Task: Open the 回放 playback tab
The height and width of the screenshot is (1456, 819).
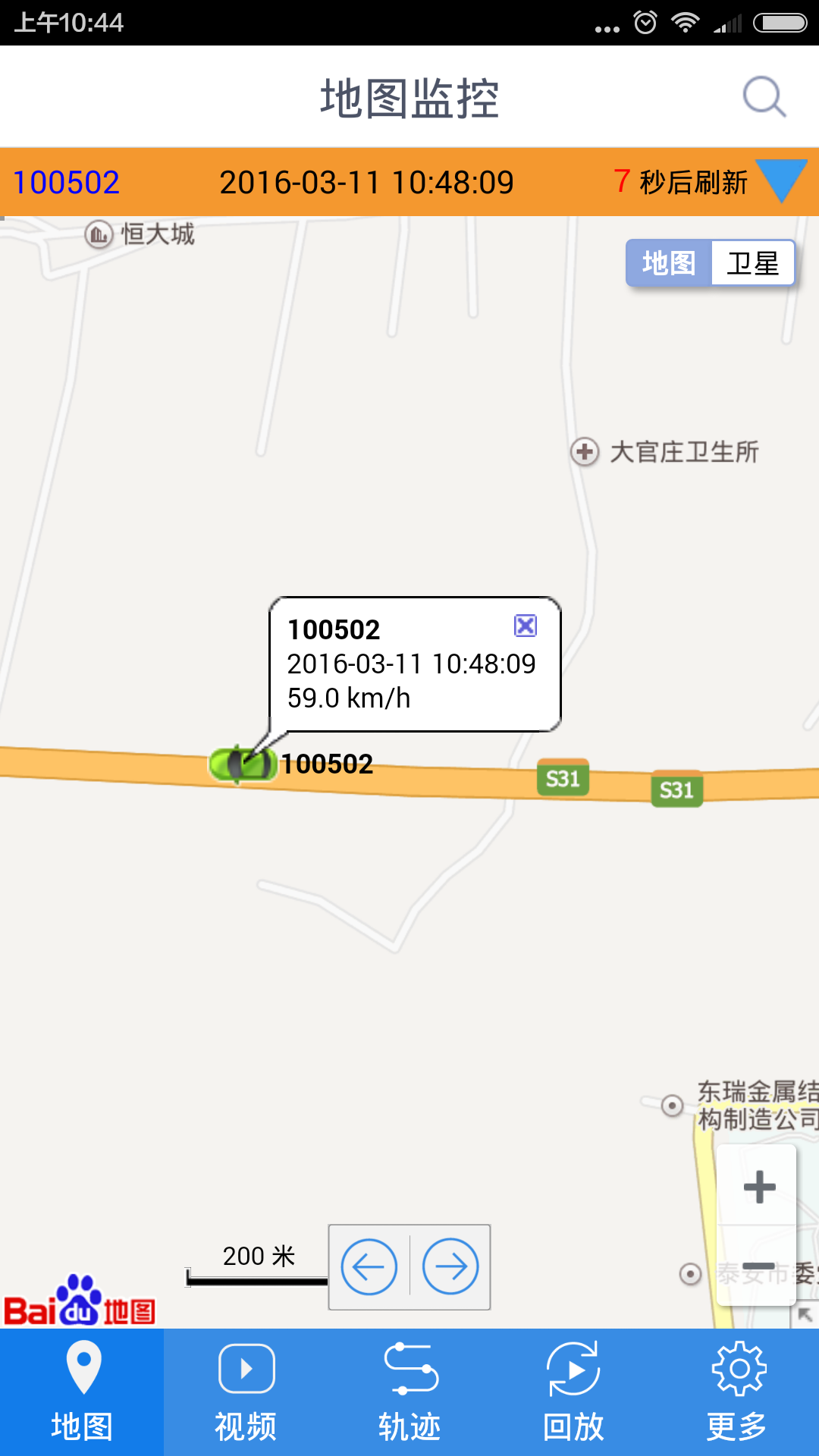Action: [x=573, y=1392]
